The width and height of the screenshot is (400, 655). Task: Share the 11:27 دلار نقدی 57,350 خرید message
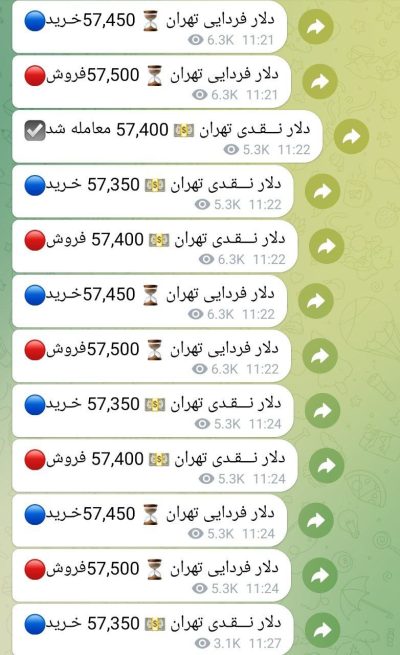click(x=322, y=630)
